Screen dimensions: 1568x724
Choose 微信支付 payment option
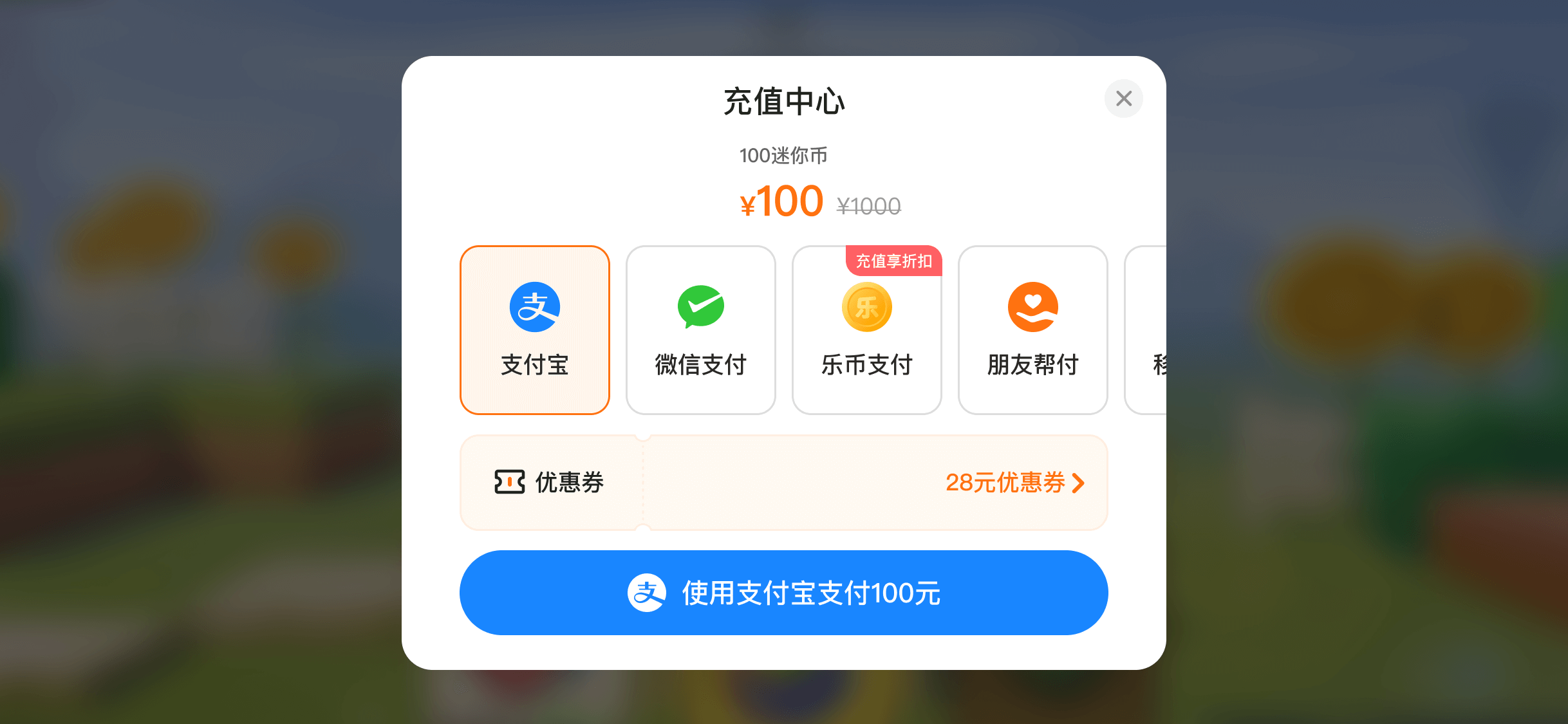[x=700, y=330]
